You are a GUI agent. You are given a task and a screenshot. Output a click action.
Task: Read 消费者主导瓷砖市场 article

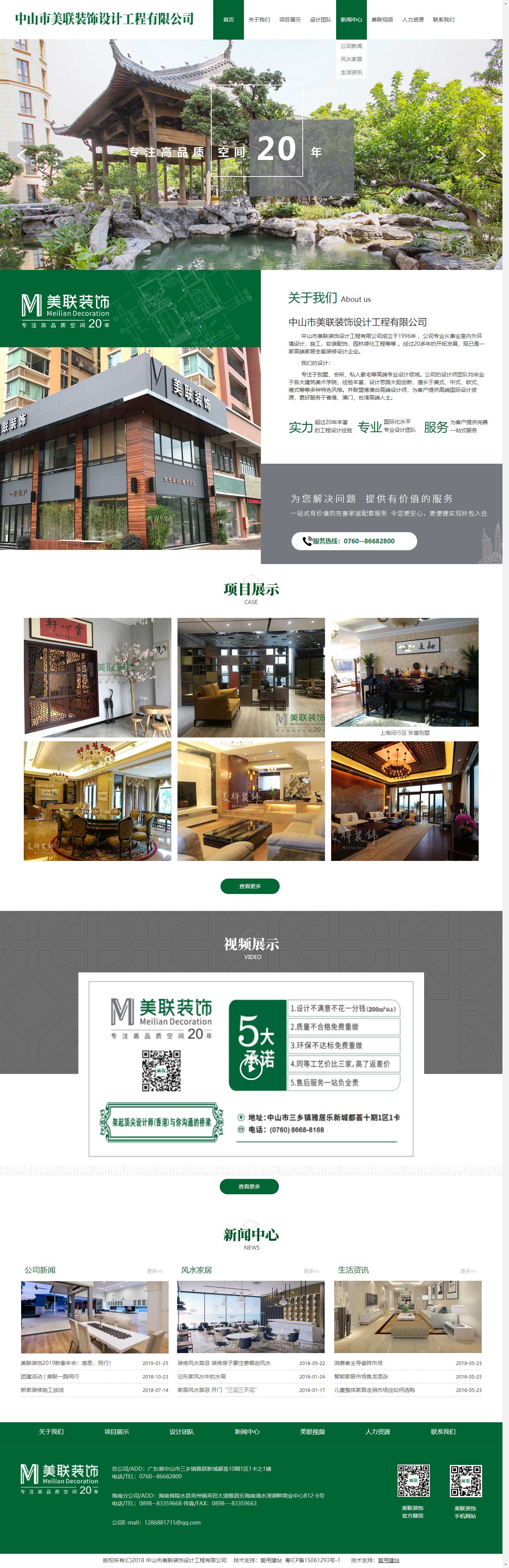tap(358, 1363)
